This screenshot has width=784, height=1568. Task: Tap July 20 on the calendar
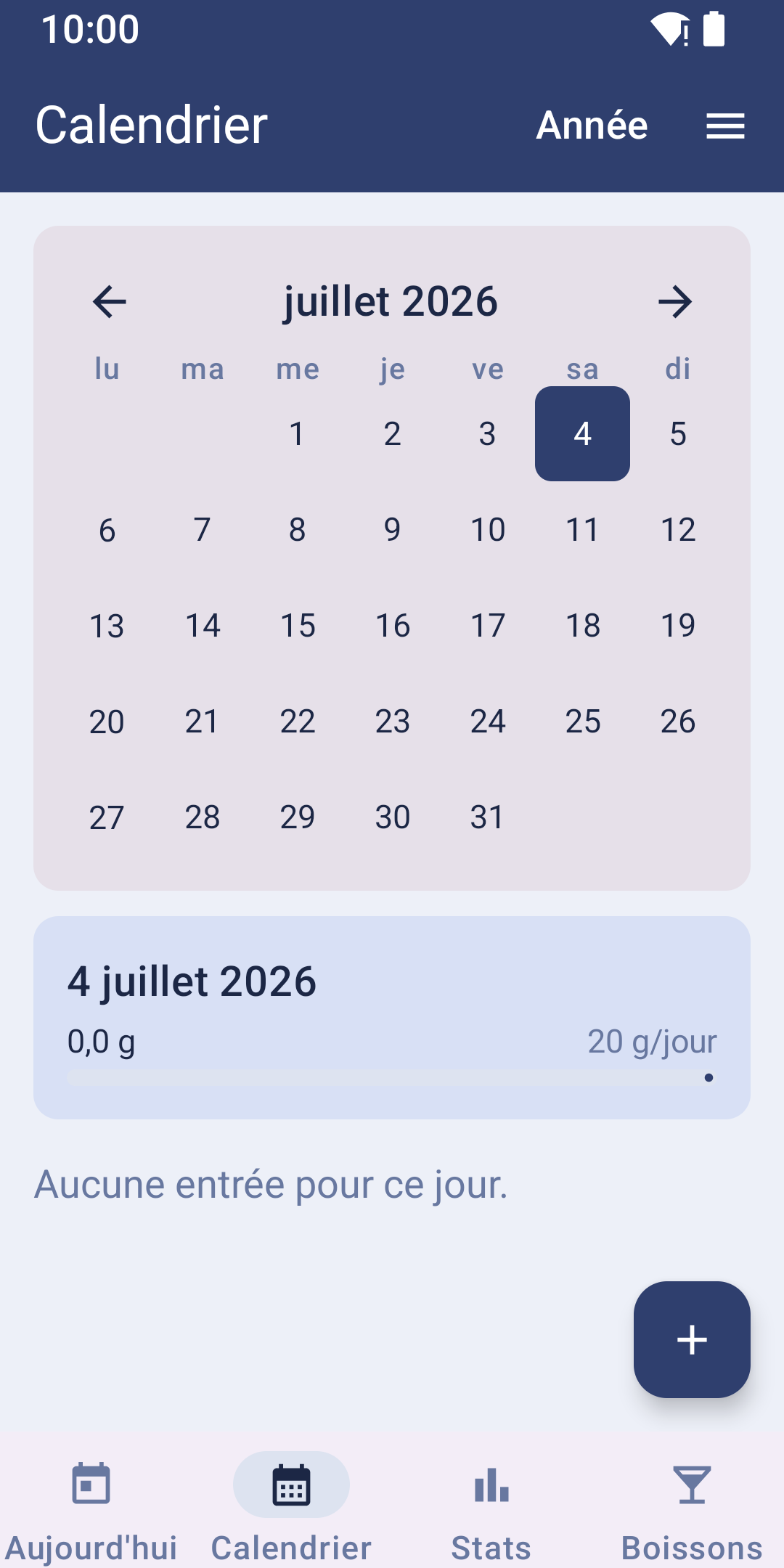coord(107,722)
